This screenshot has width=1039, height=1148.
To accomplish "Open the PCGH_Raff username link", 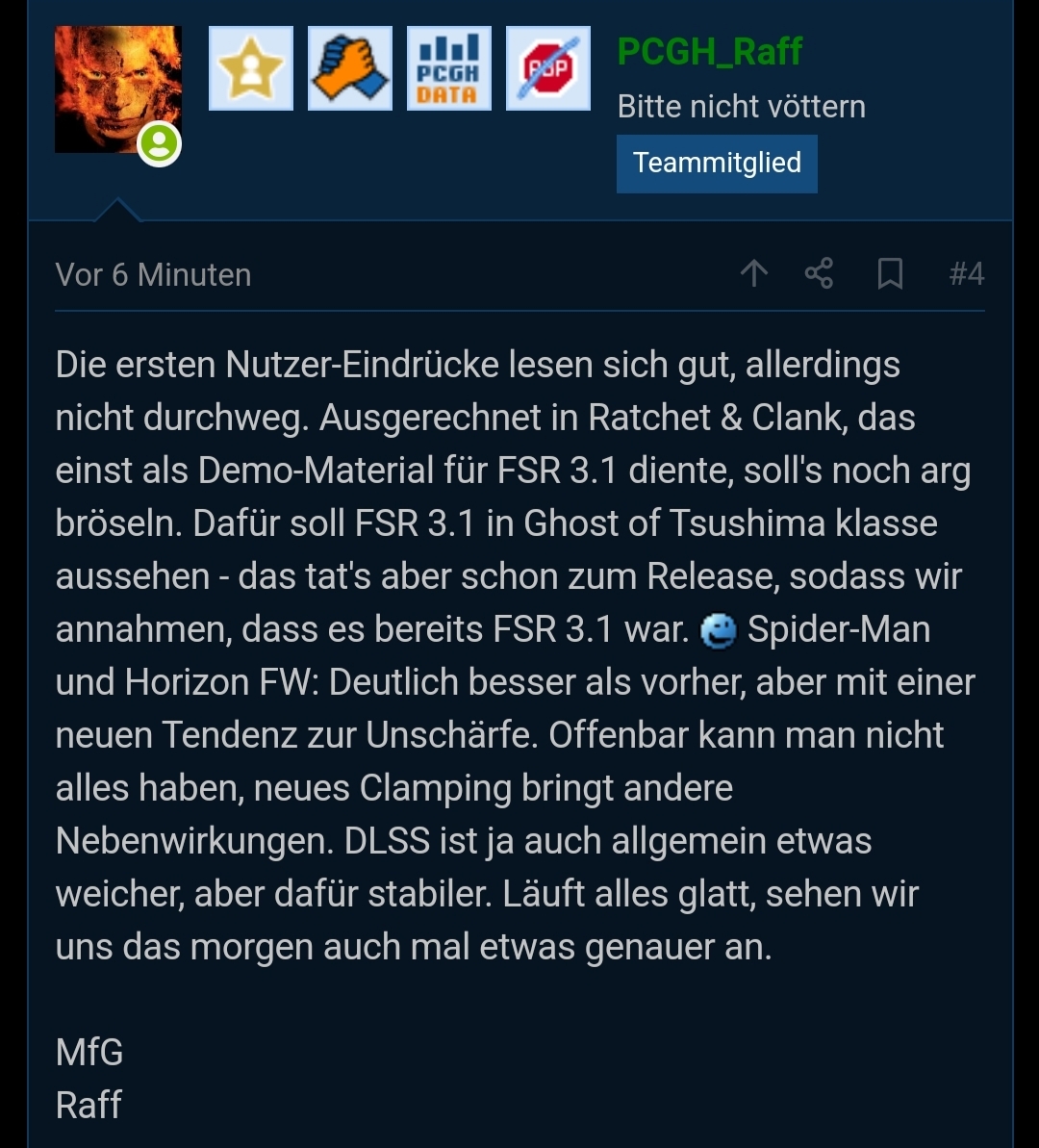I will (709, 51).
